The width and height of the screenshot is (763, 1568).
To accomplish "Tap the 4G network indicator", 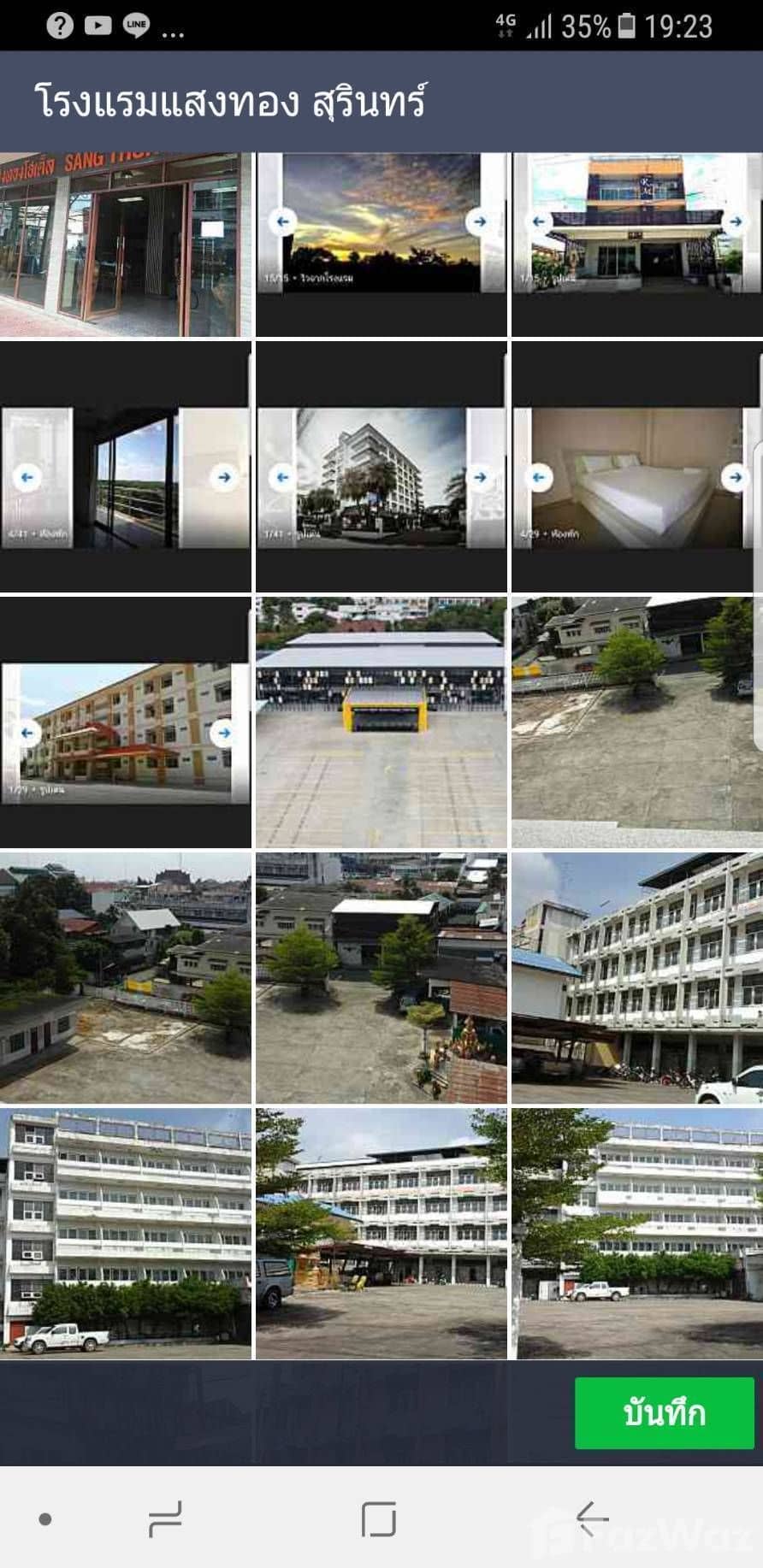I will click(505, 24).
